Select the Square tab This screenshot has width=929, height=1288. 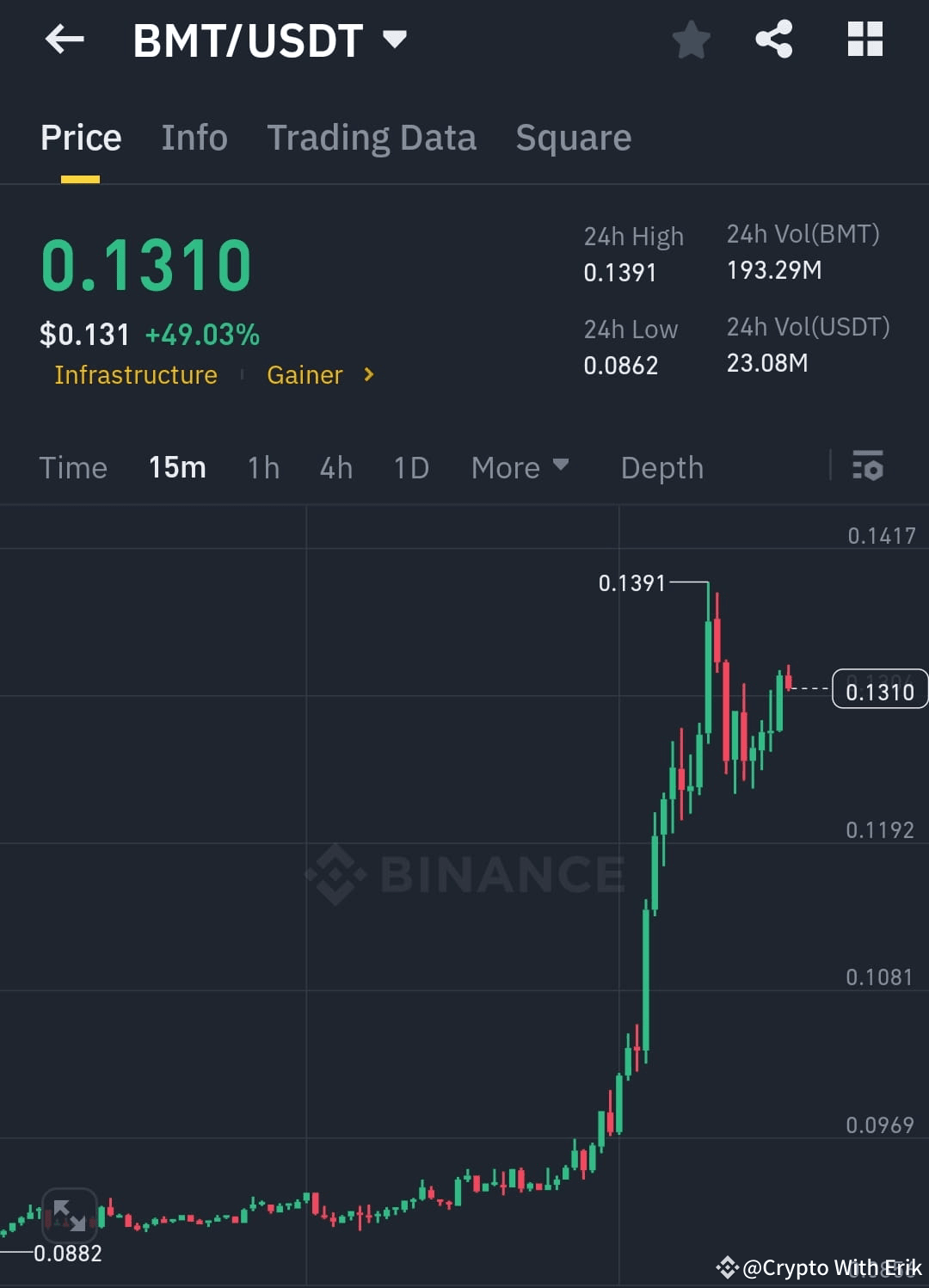click(573, 138)
